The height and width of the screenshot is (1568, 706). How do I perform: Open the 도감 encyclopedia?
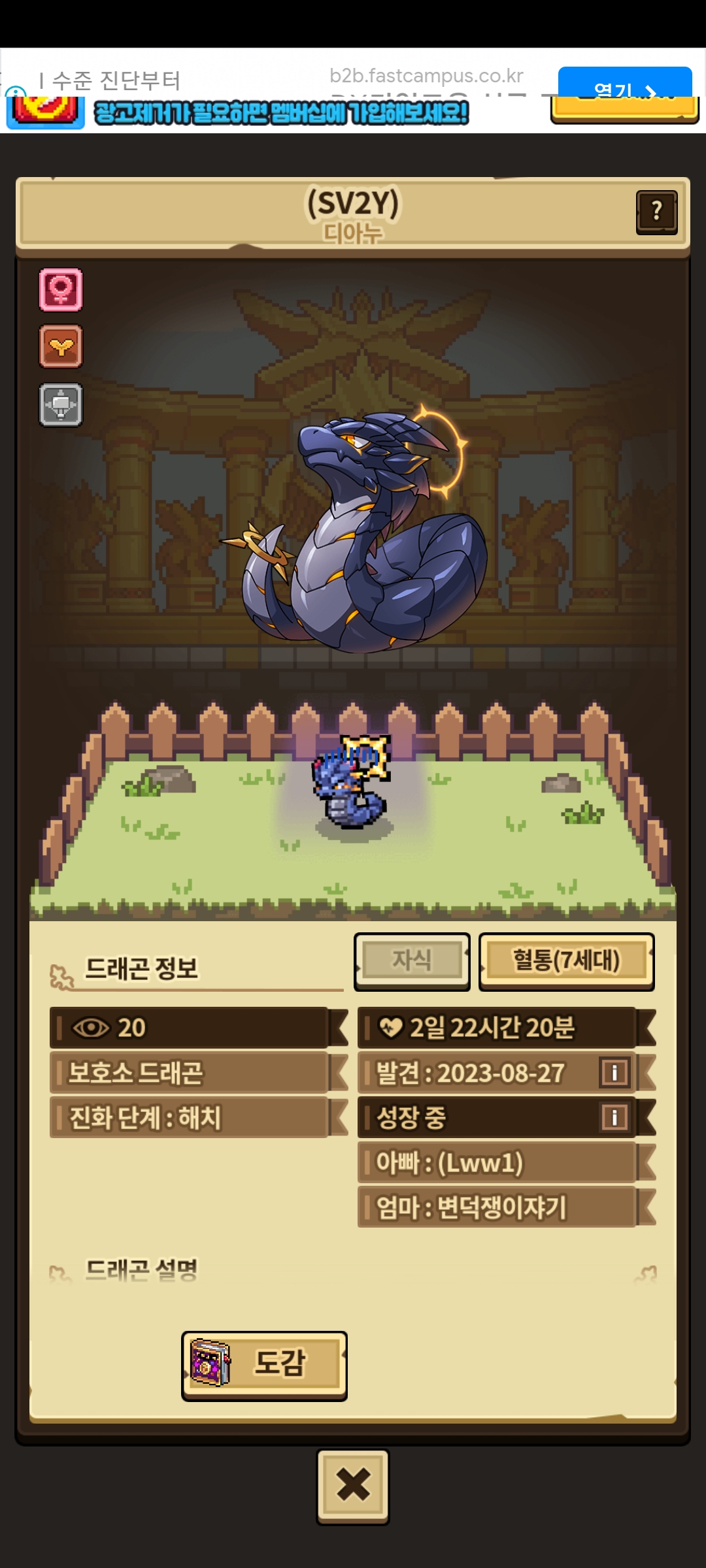(264, 1365)
